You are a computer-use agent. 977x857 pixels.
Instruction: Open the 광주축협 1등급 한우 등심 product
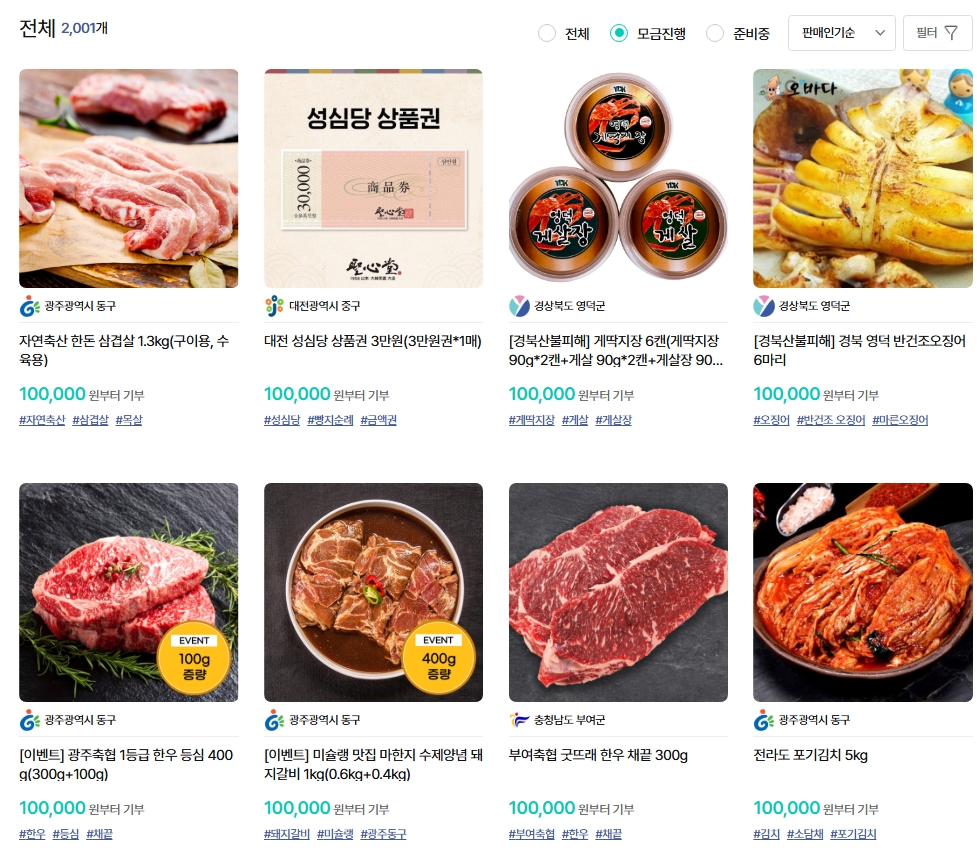(128, 592)
